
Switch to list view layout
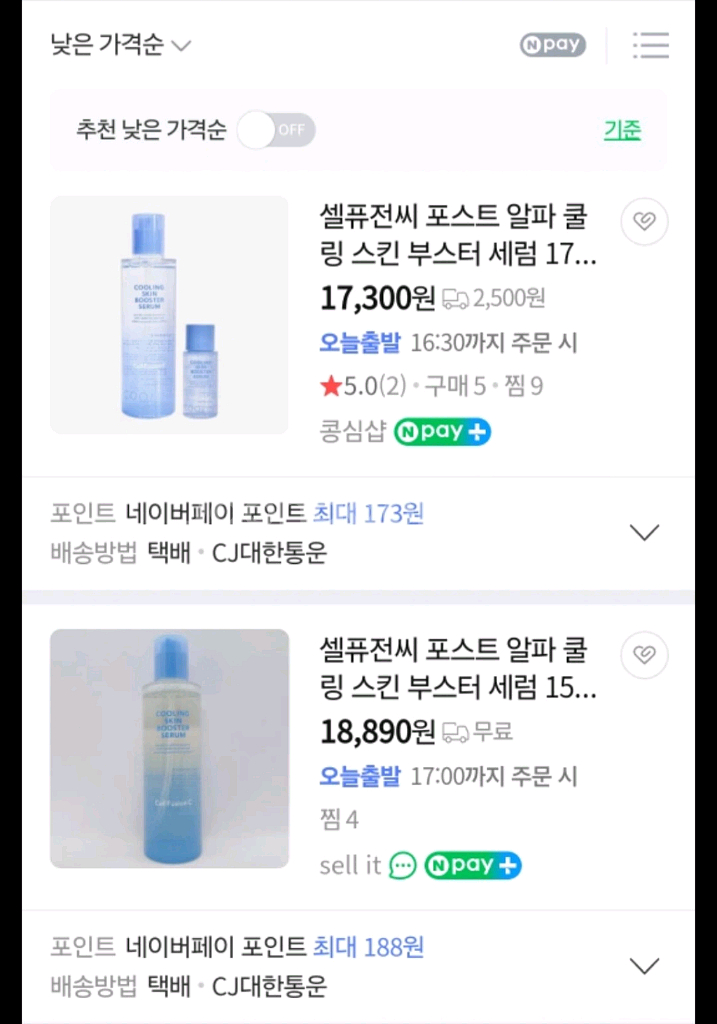tap(650, 45)
